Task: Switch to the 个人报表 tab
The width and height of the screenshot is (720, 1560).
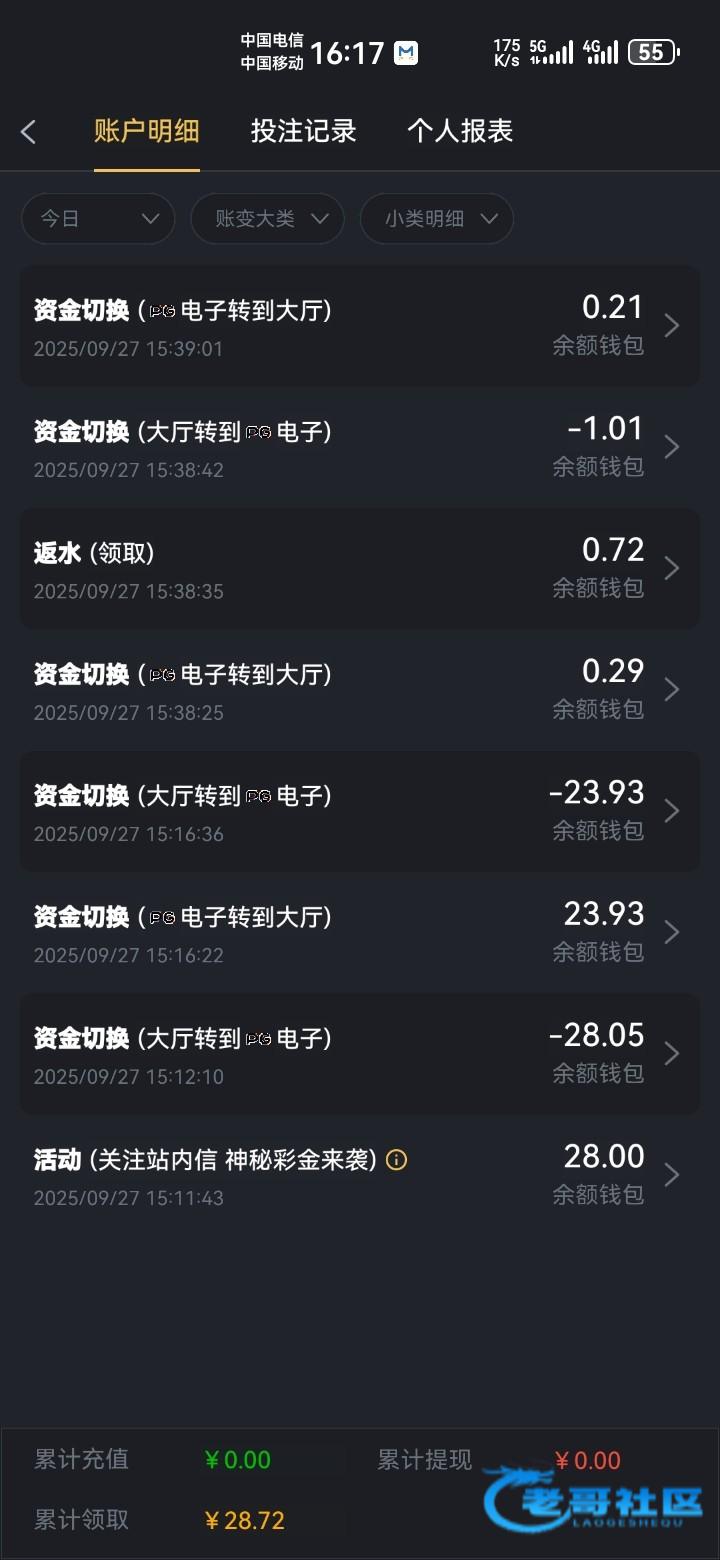Action: [x=460, y=131]
